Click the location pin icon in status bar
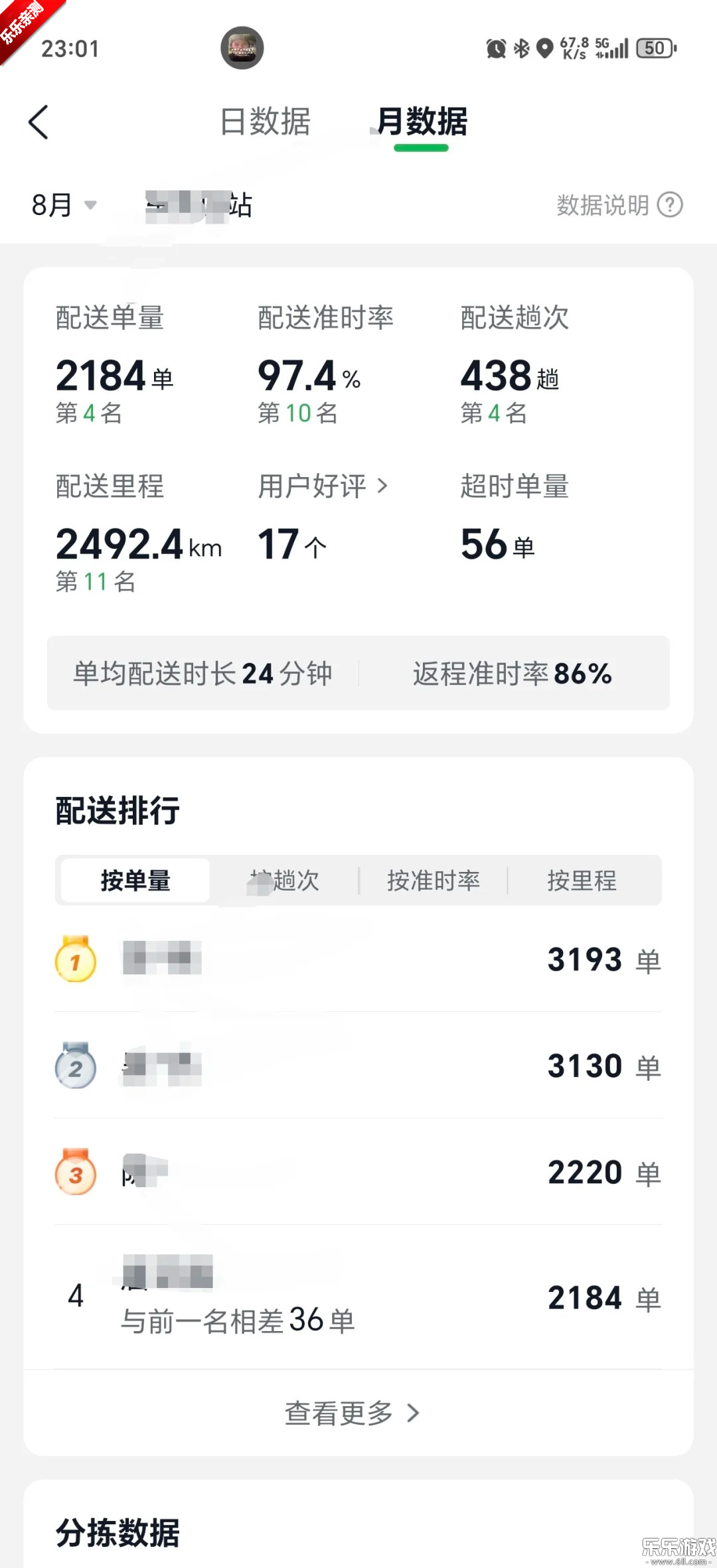The height and width of the screenshot is (1568, 717). [x=544, y=48]
